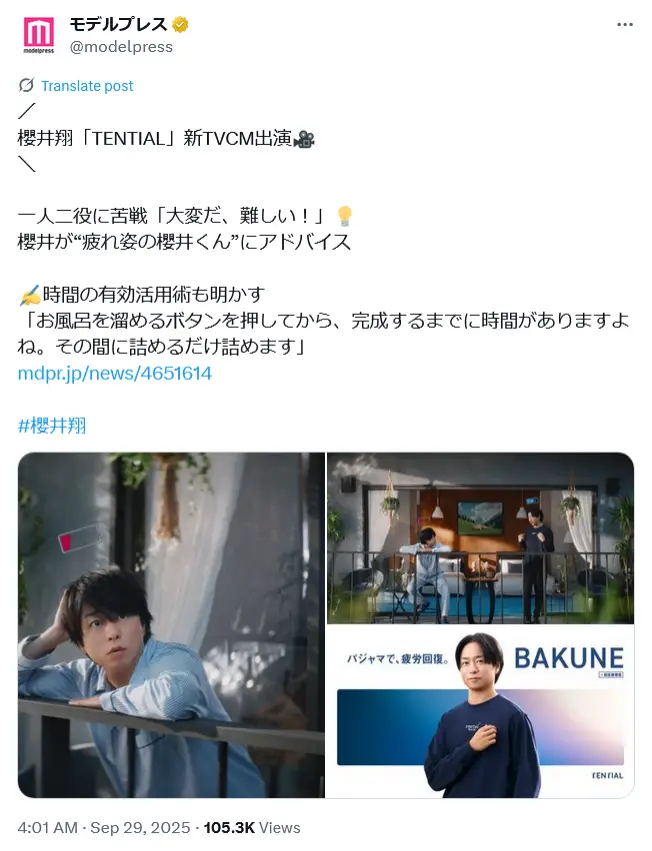Open the post overflow menu
Viewport: 652px width, 851px height.
[625, 25]
